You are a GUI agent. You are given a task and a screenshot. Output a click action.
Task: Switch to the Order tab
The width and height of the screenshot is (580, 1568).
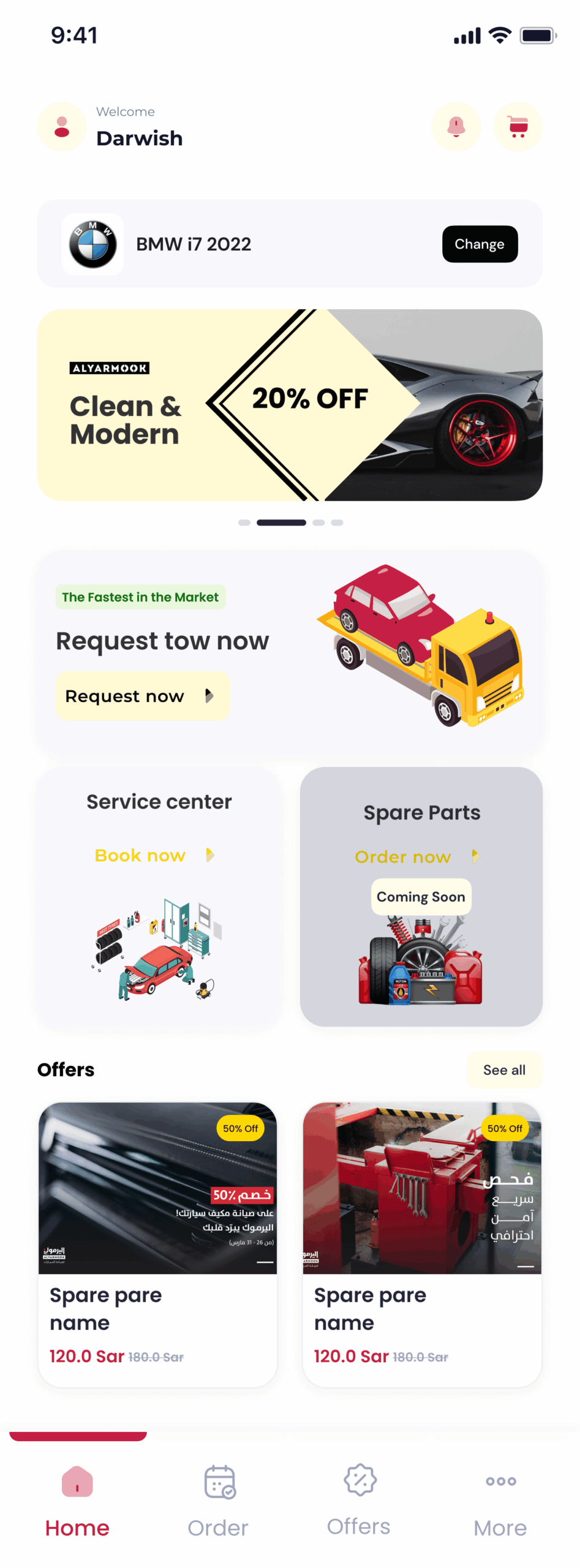218,1501
